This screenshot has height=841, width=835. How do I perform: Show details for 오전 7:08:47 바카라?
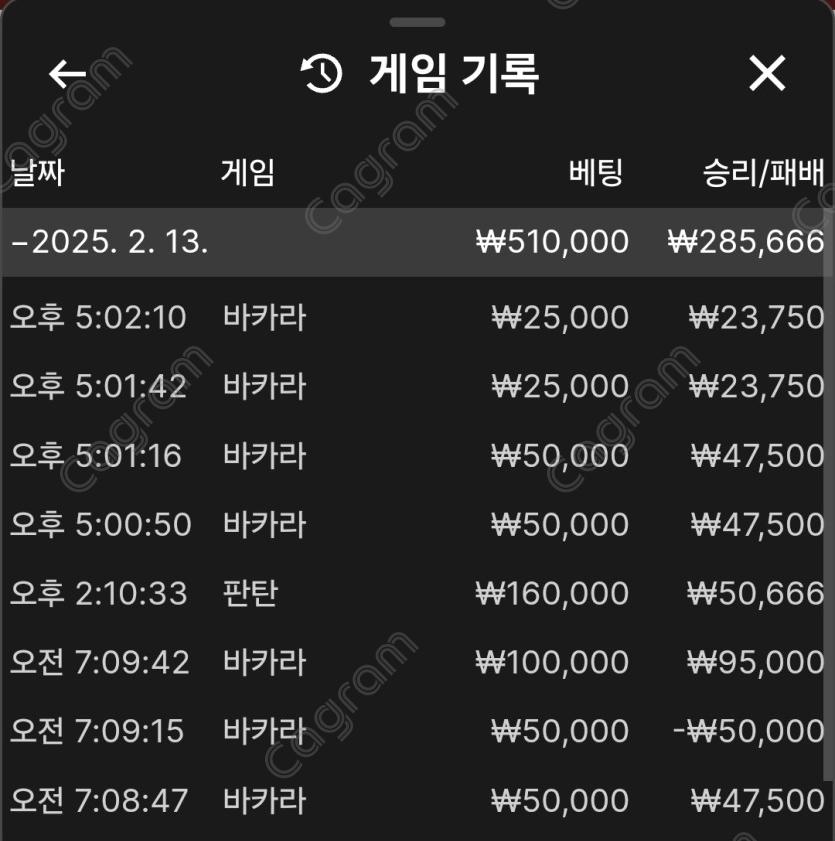416,800
